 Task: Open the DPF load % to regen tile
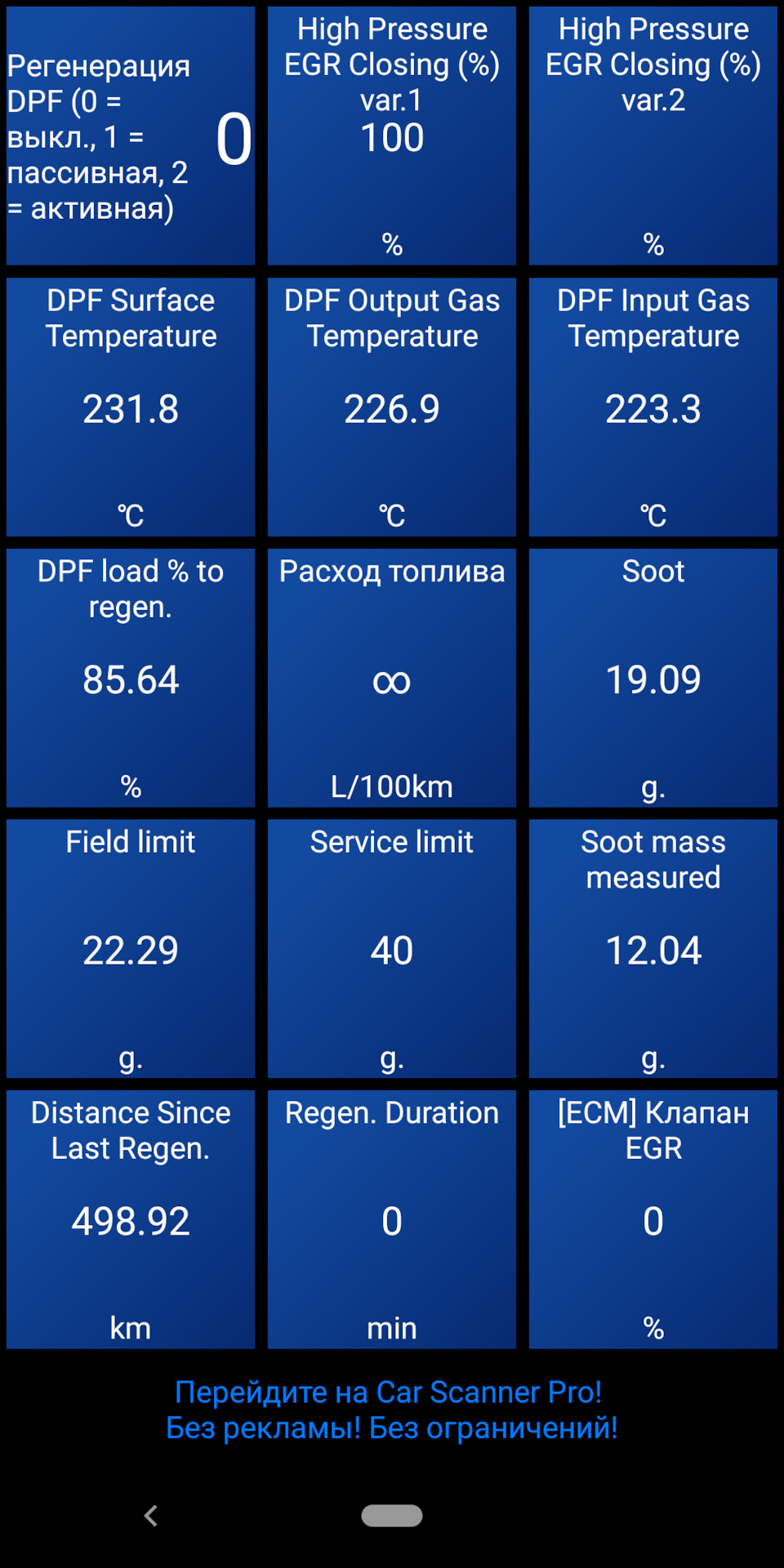click(131, 678)
